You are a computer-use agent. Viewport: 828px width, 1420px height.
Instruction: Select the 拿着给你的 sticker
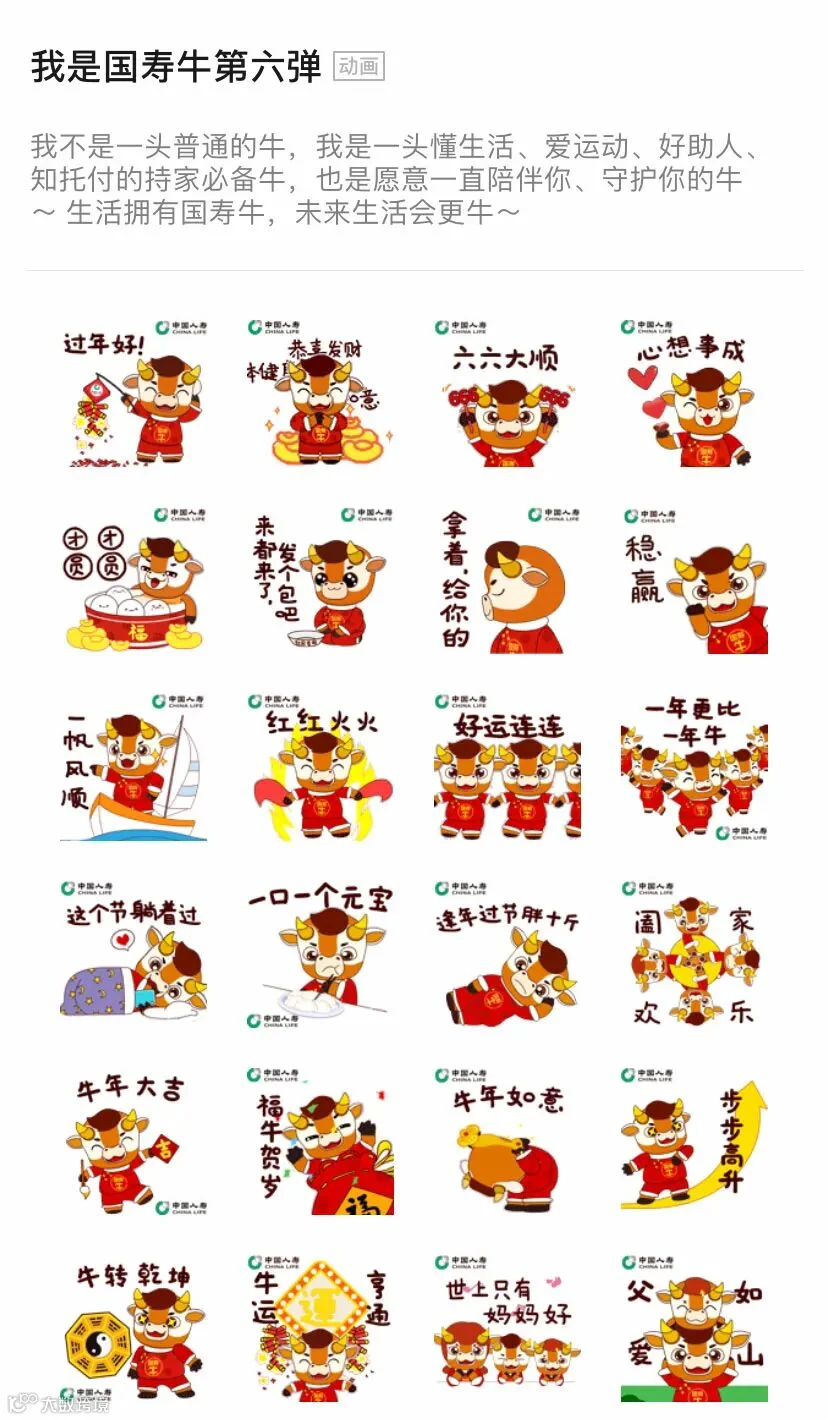pyautogui.click(x=507, y=579)
